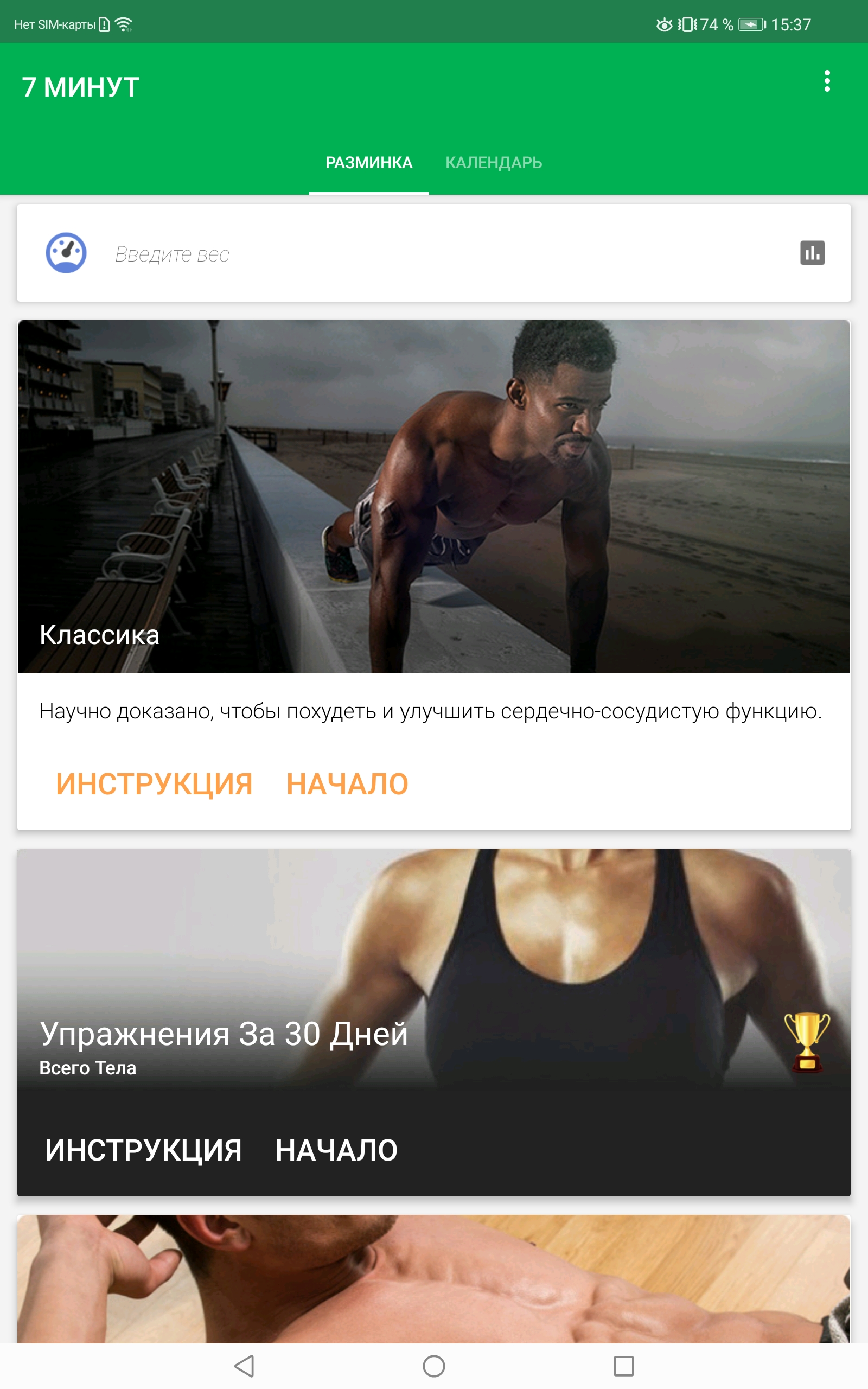
Task: Switch to the Календарь tab
Action: pyautogui.click(x=494, y=162)
